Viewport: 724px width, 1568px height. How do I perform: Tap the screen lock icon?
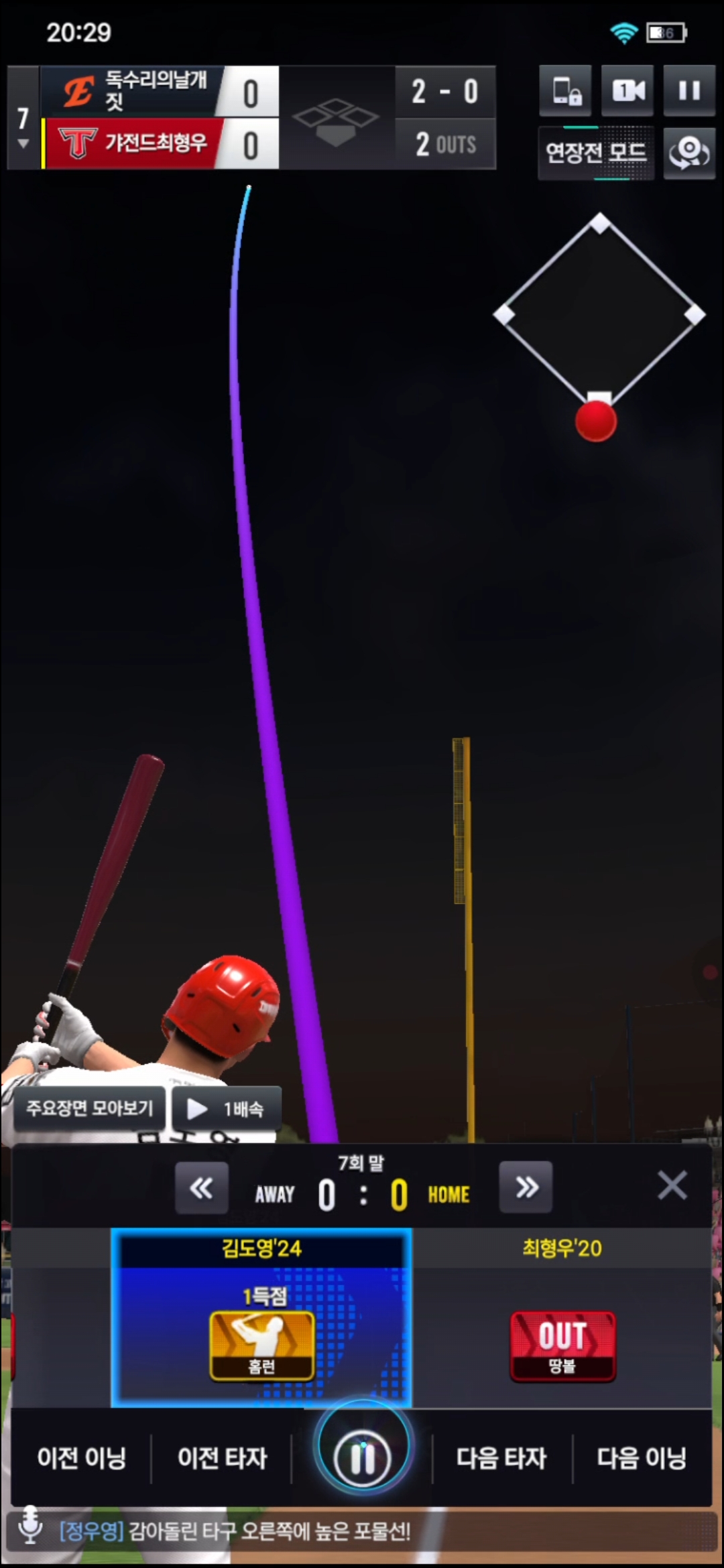click(x=566, y=90)
